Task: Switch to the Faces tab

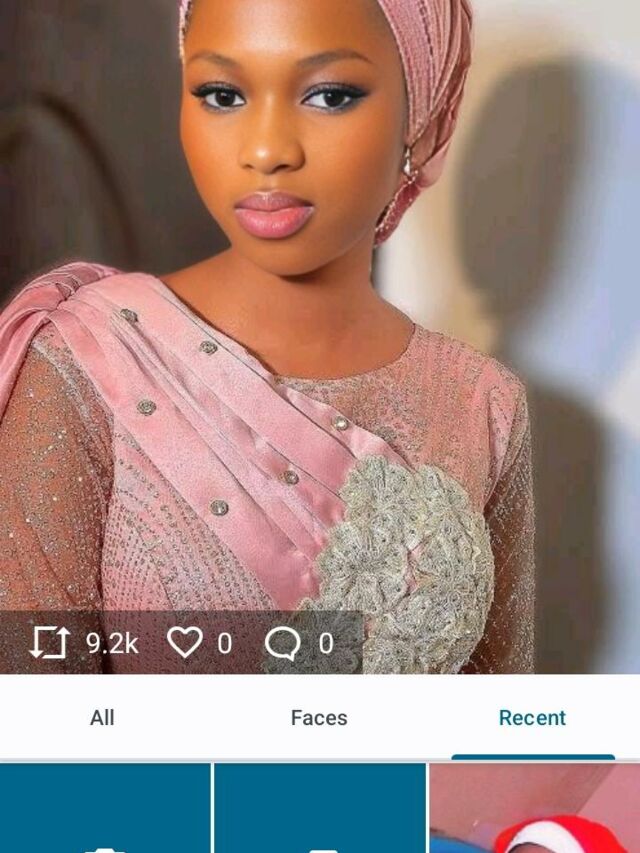Action: 319,718
